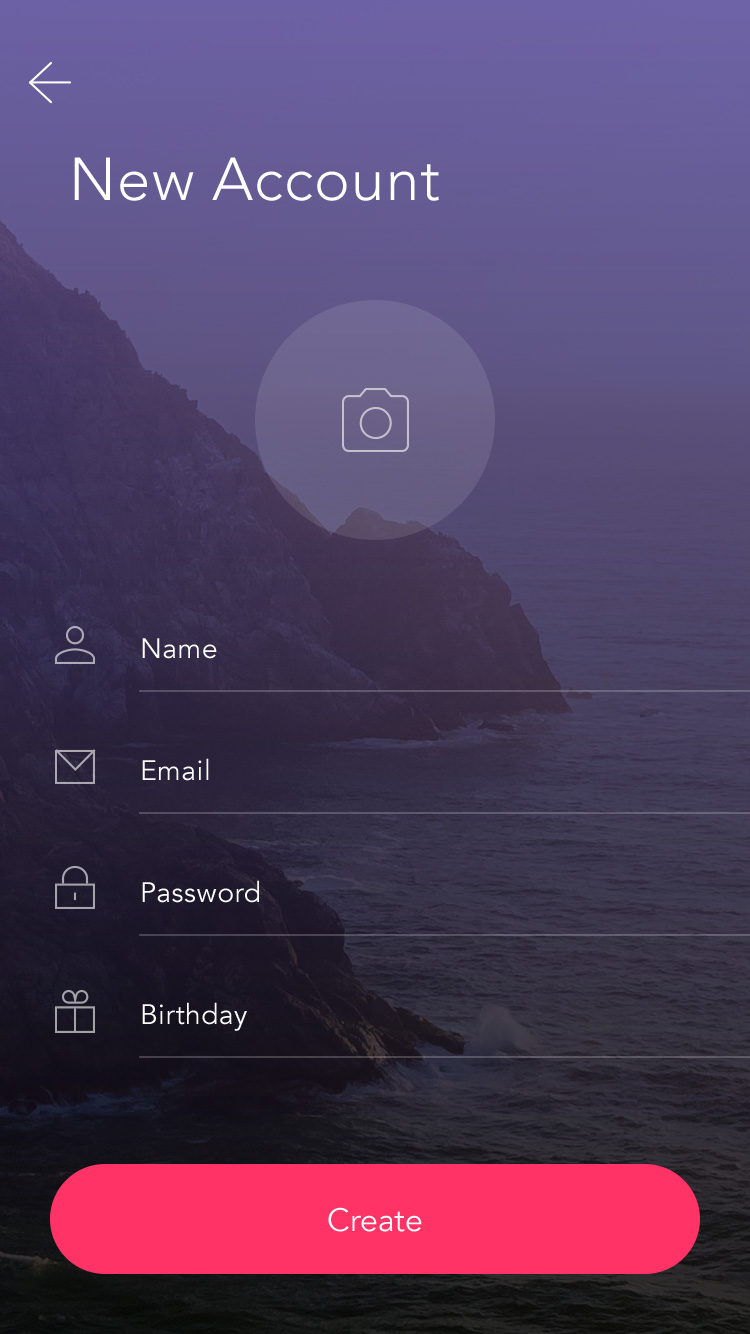Add a profile photo via camera circle

tap(375, 420)
